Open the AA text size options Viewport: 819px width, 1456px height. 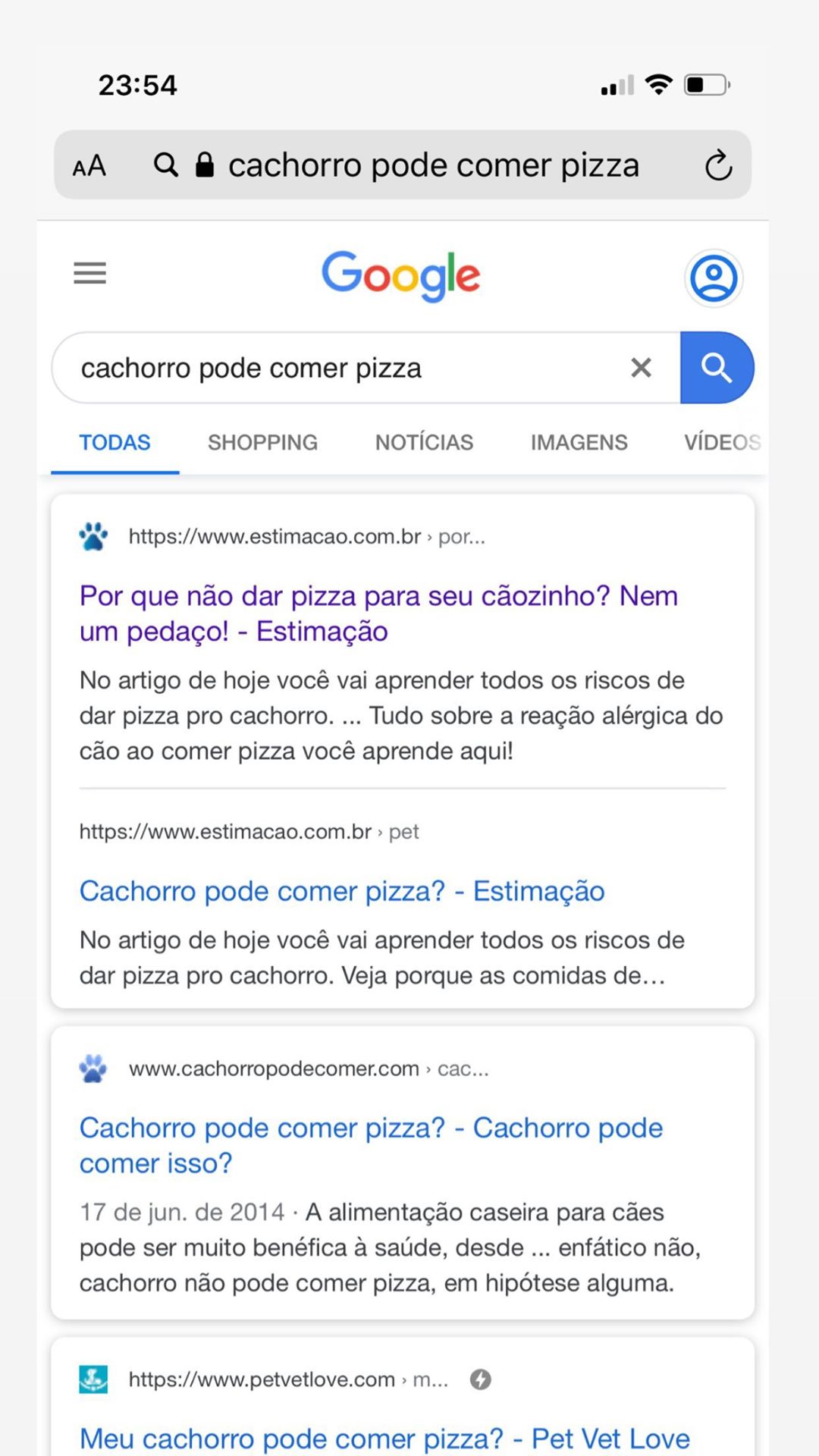[89, 165]
